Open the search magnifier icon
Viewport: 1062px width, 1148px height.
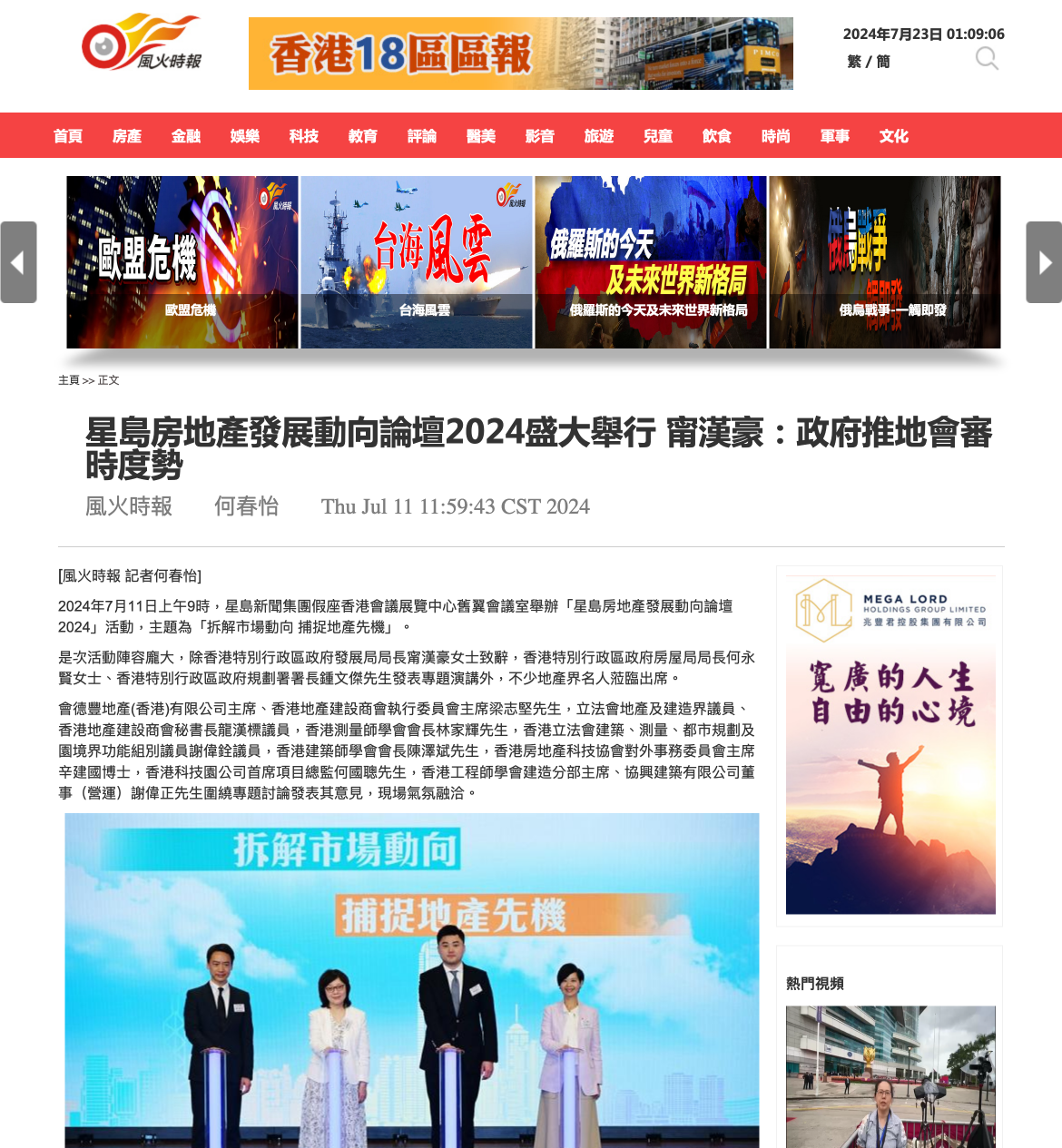987,59
